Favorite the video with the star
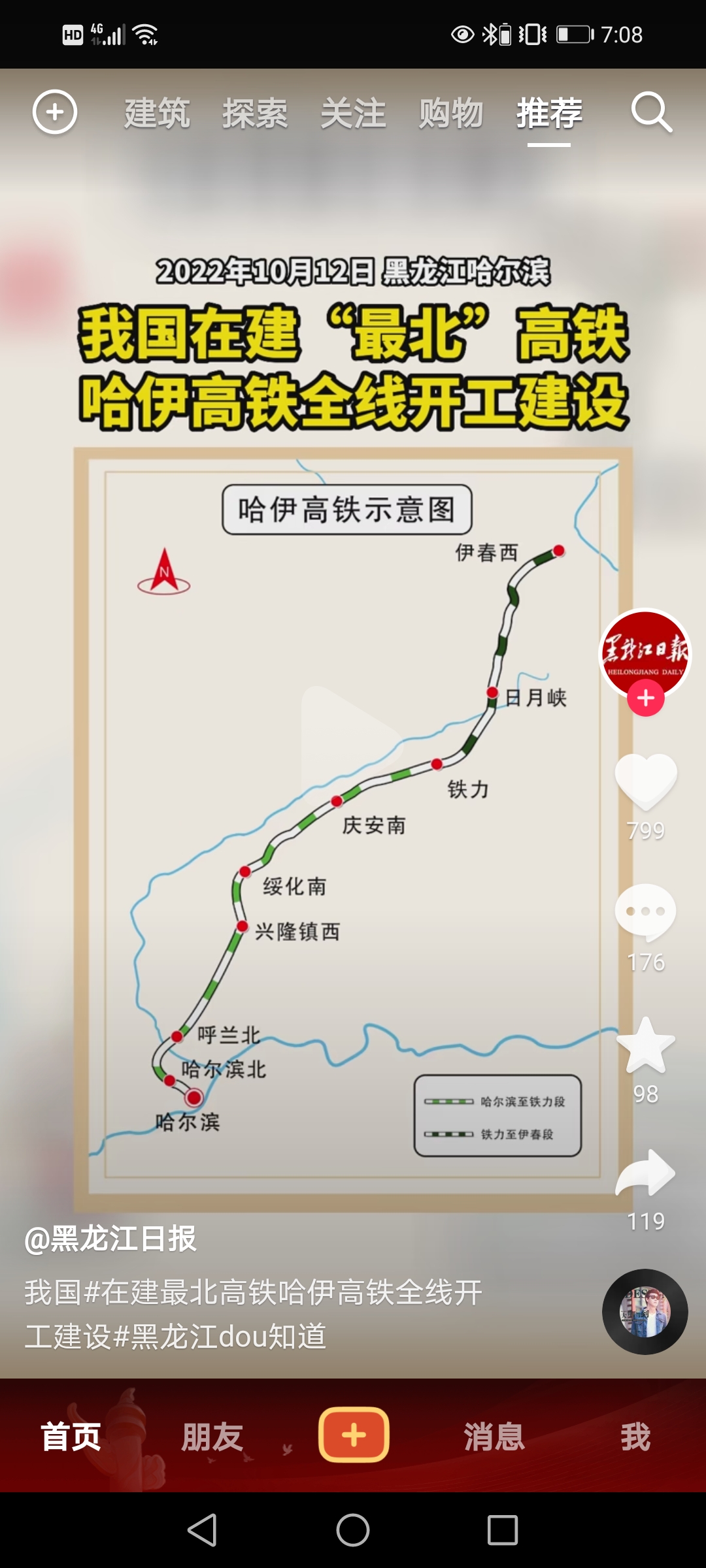The width and height of the screenshot is (706, 1568). pyautogui.click(x=646, y=1047)
